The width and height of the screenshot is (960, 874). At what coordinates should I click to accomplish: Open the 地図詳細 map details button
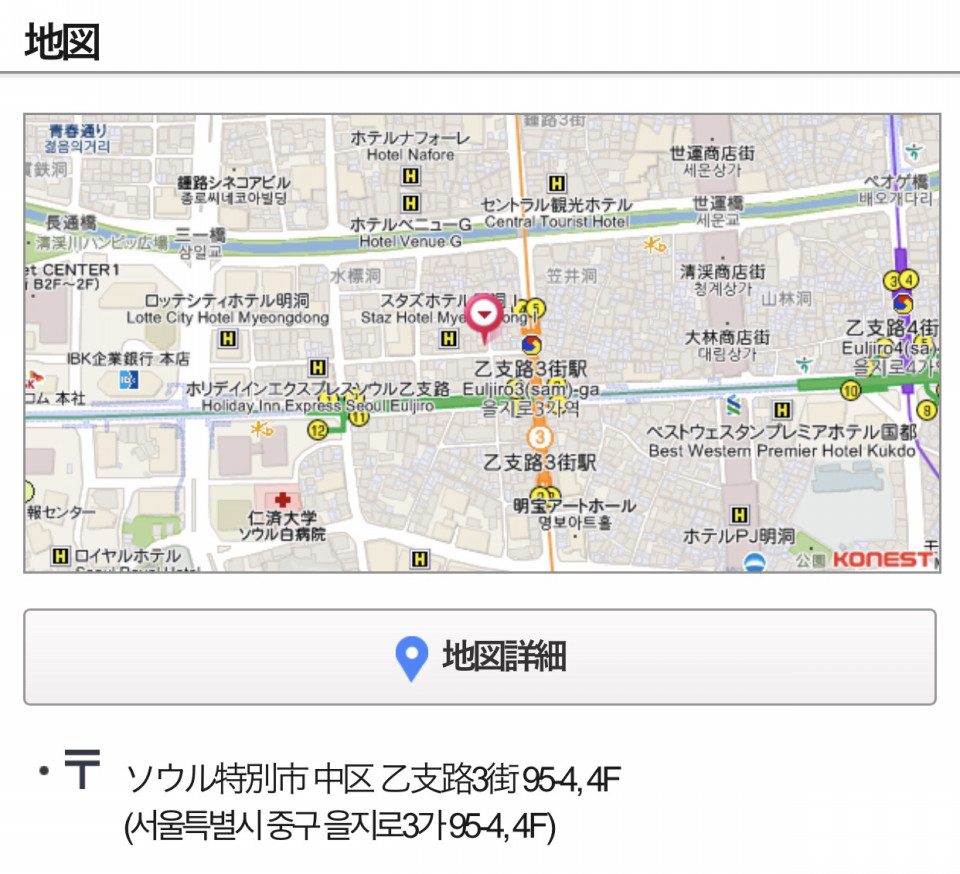[x=480, y=657]
